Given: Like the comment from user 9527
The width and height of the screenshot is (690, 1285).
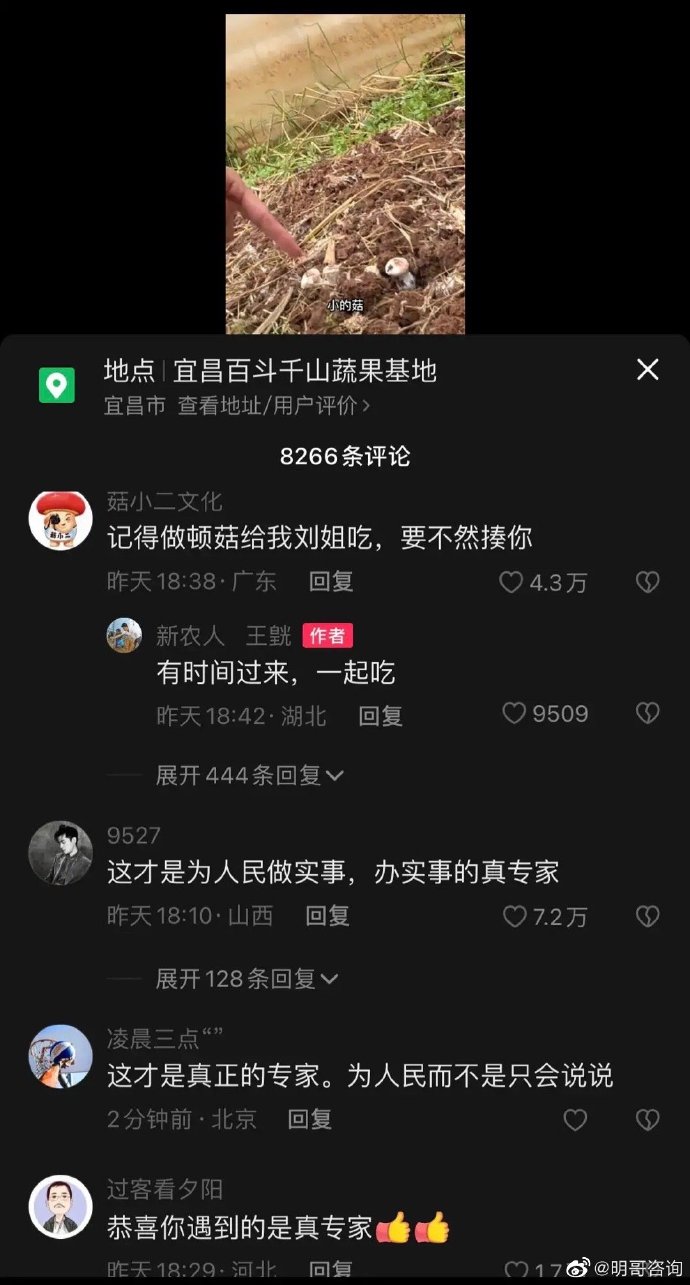Looking at the screenshot, I should click(514, 916).
